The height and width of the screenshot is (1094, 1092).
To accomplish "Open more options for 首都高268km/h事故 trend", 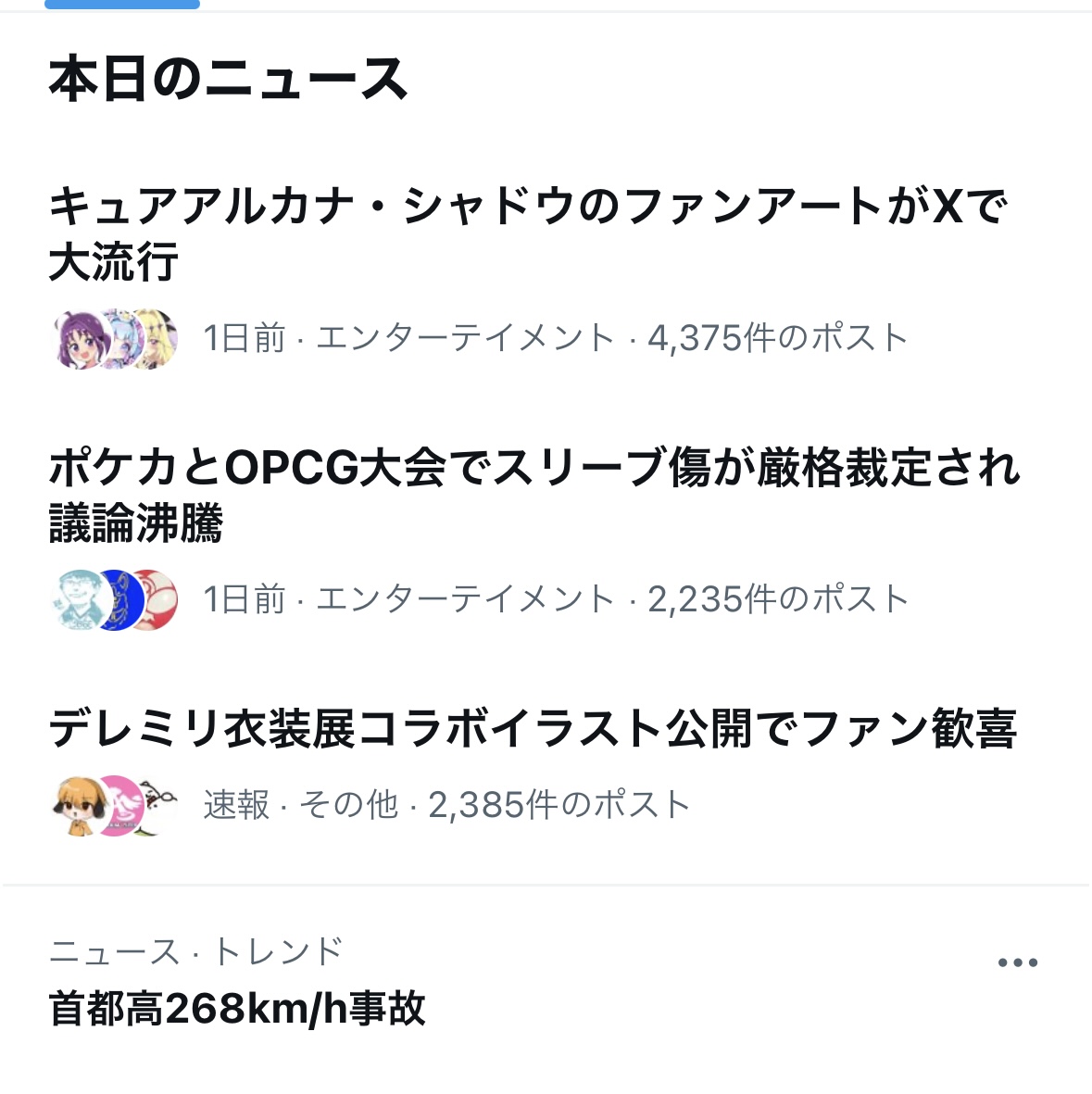I will coord(1017,963).
